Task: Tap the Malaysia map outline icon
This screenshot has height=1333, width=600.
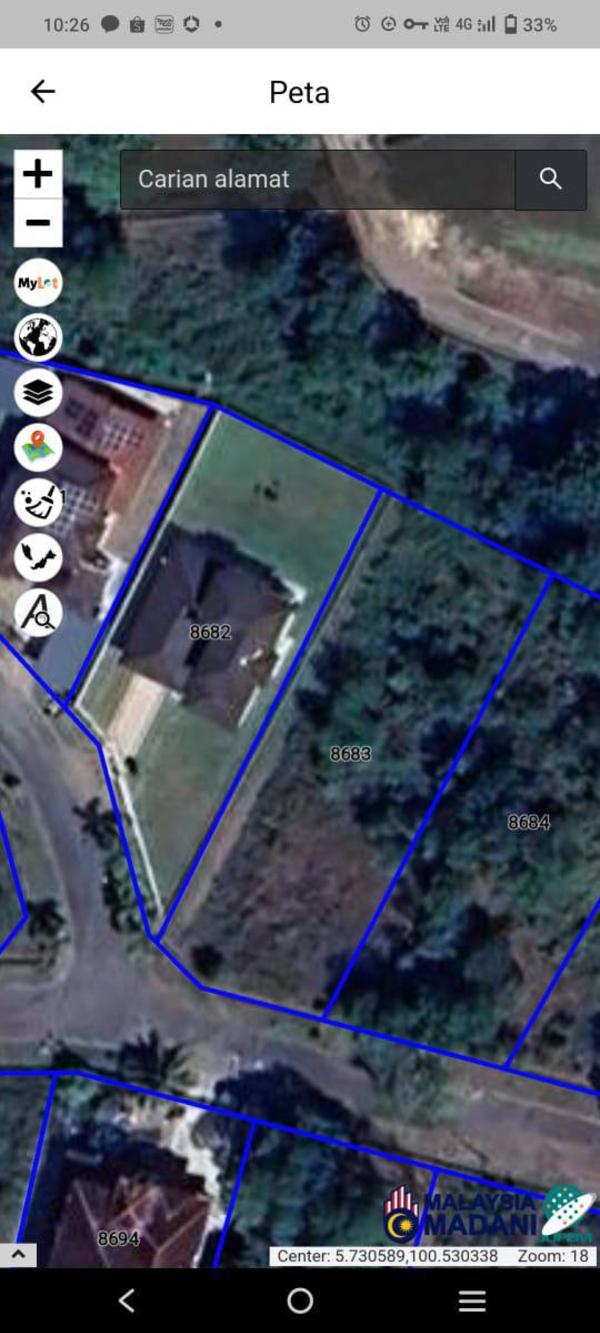Action: coord(38,557)
